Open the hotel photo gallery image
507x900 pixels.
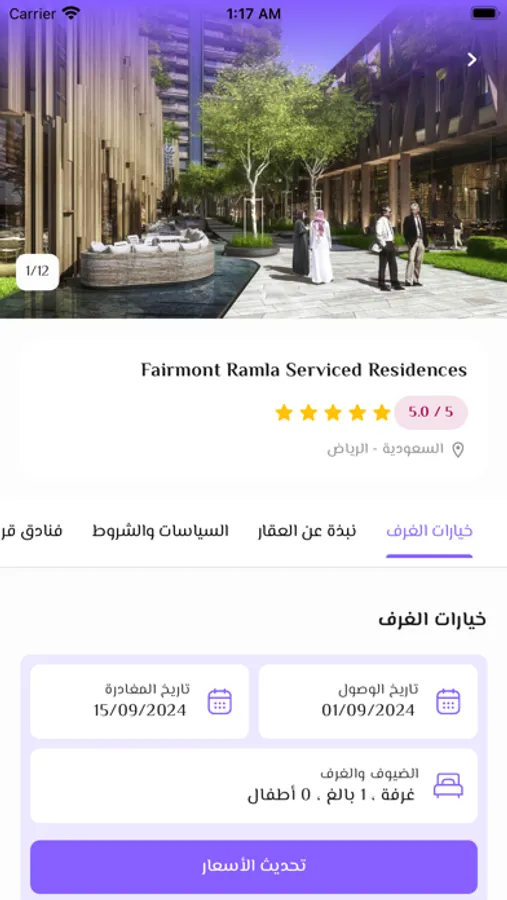[x=253, y=159]
